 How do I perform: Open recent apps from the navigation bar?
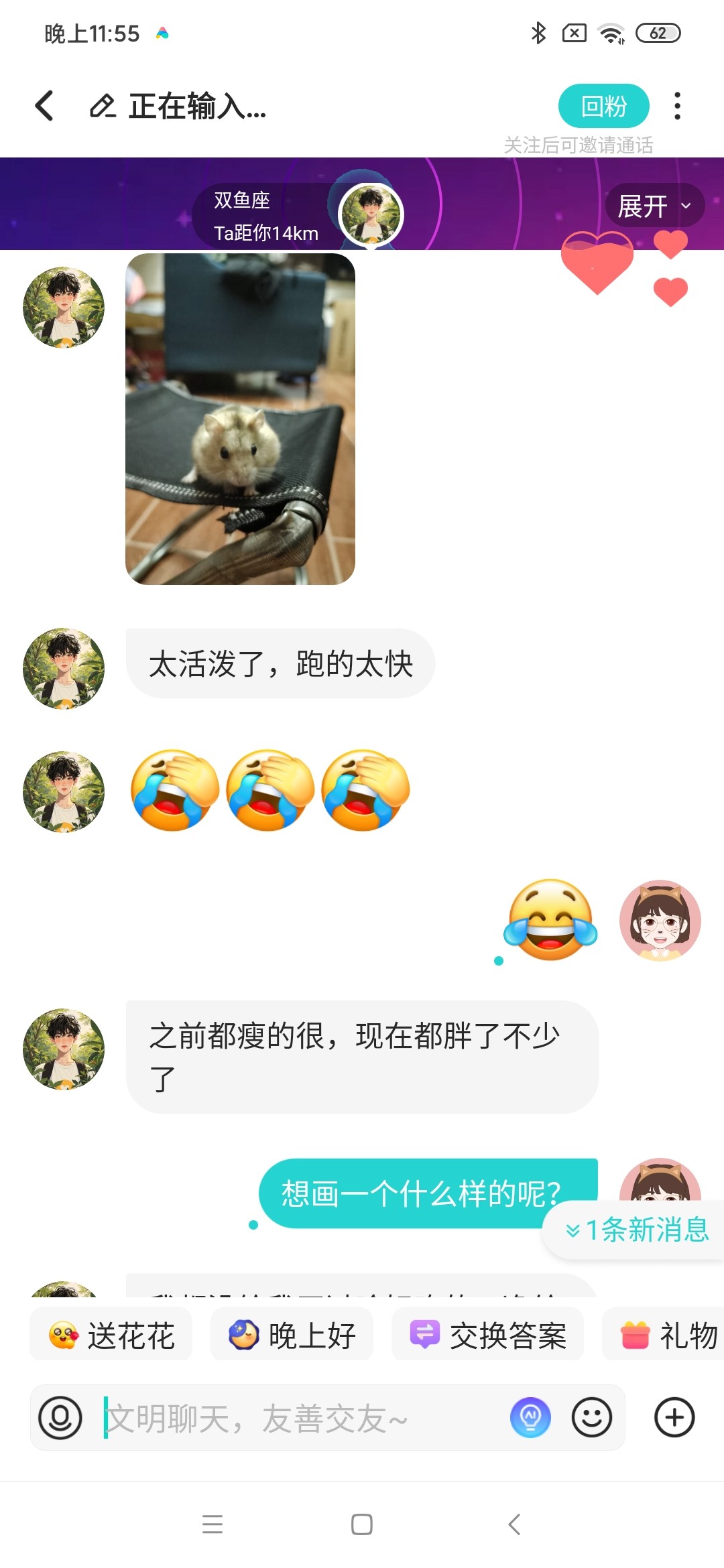pos(213,1524)
